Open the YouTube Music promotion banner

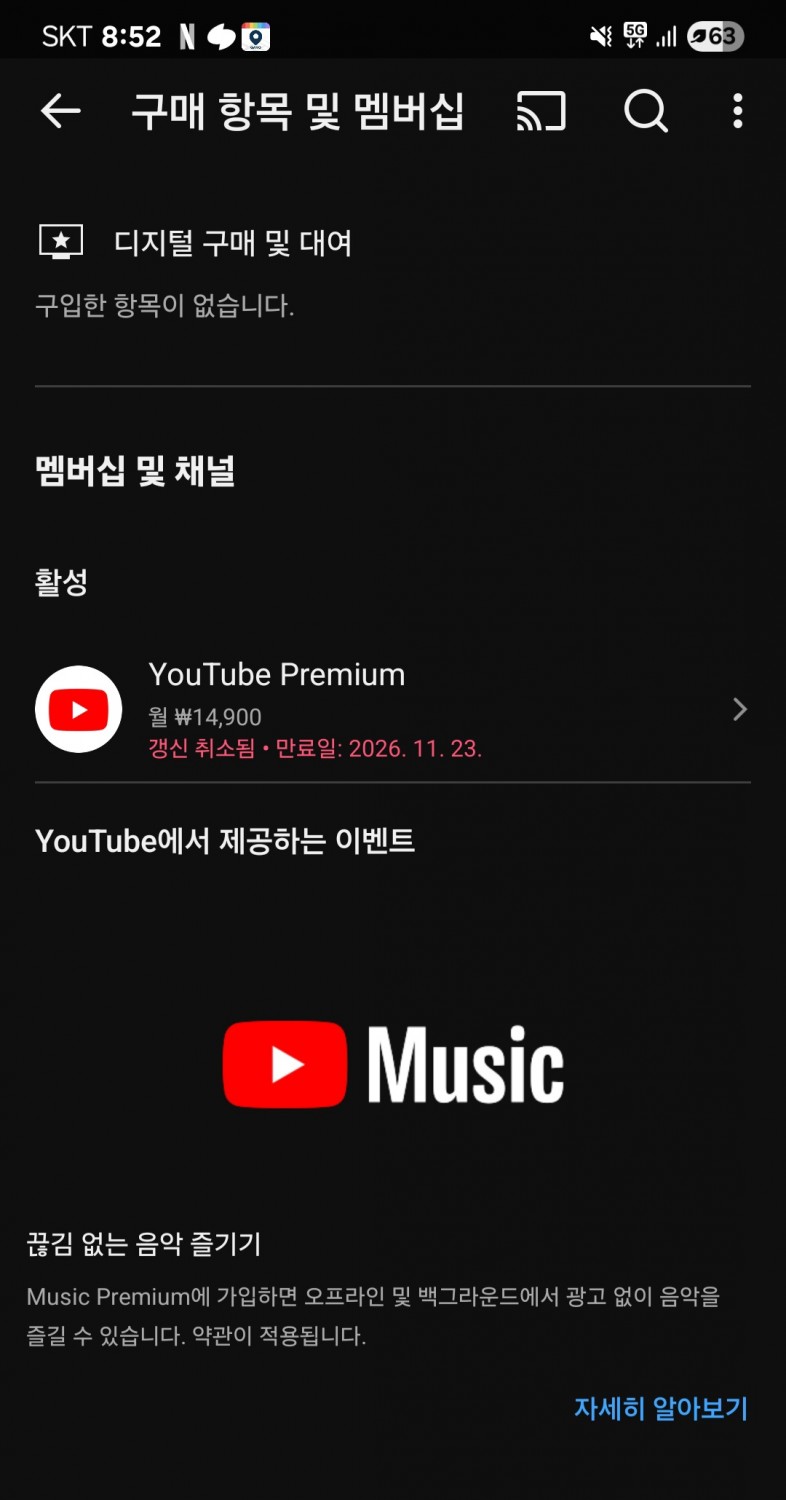tap(393, 1064)
